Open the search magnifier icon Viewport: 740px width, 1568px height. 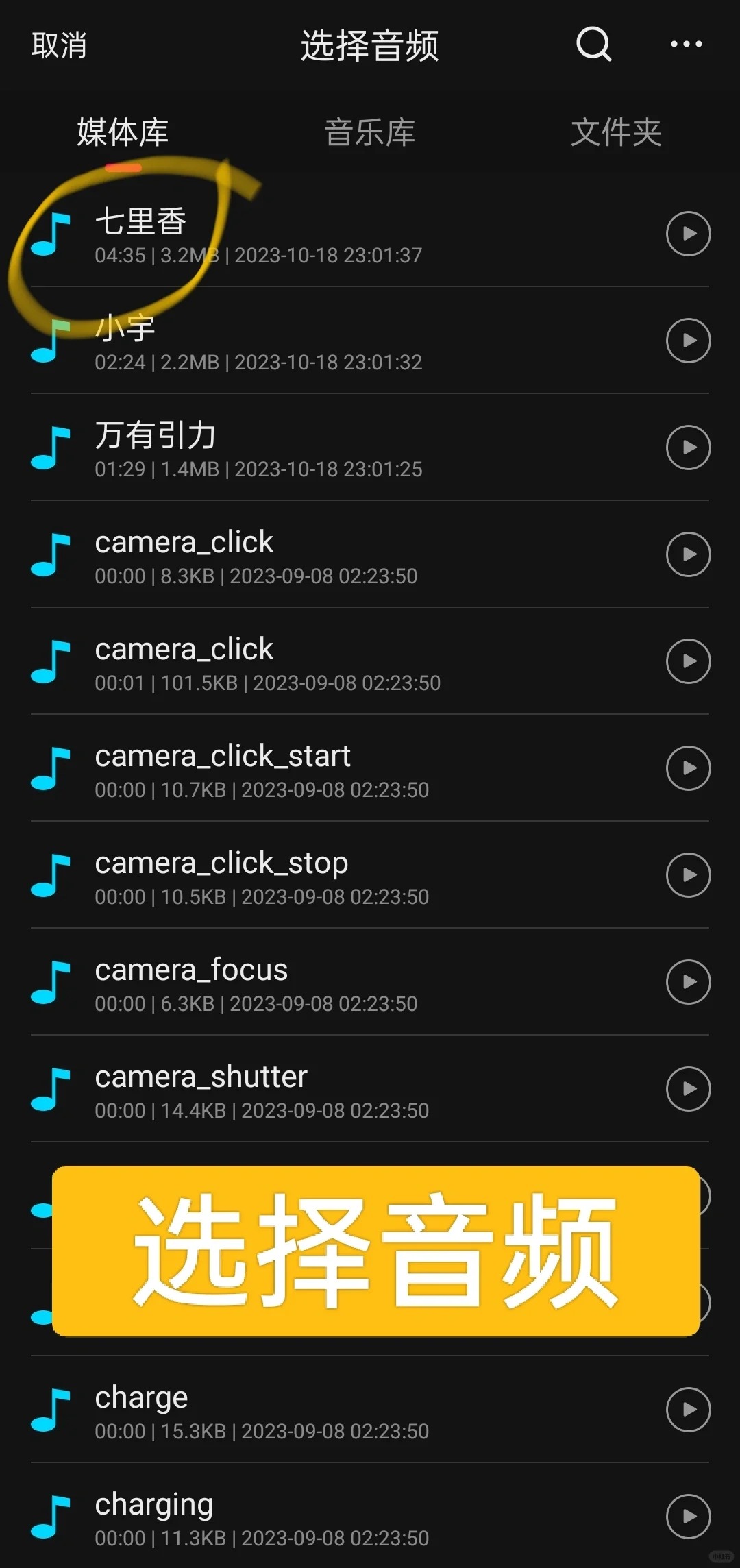(593, 45)
